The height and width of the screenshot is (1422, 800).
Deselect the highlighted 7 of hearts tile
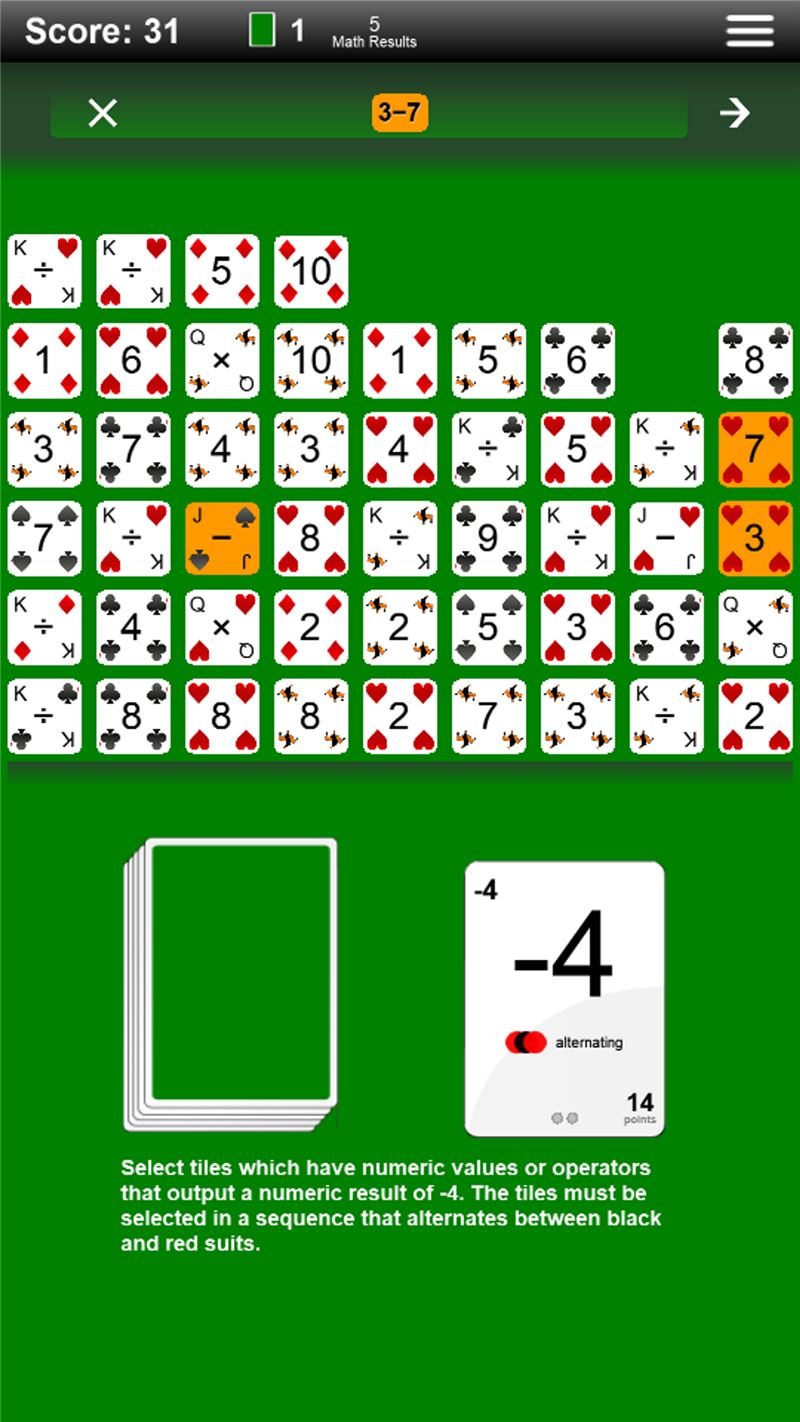tap(755, 449)
